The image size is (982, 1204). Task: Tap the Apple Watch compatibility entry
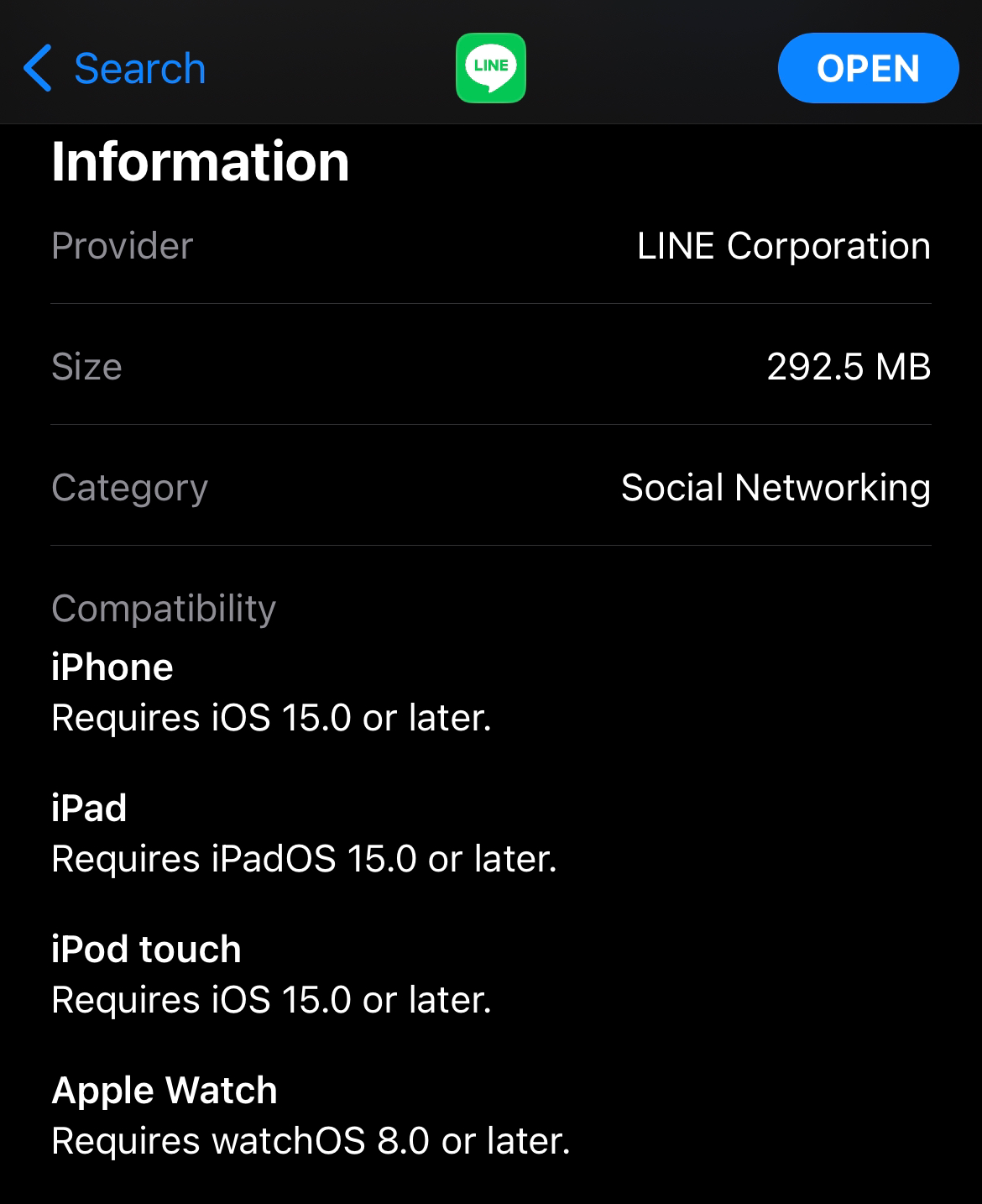click(x=164, y=1089)
